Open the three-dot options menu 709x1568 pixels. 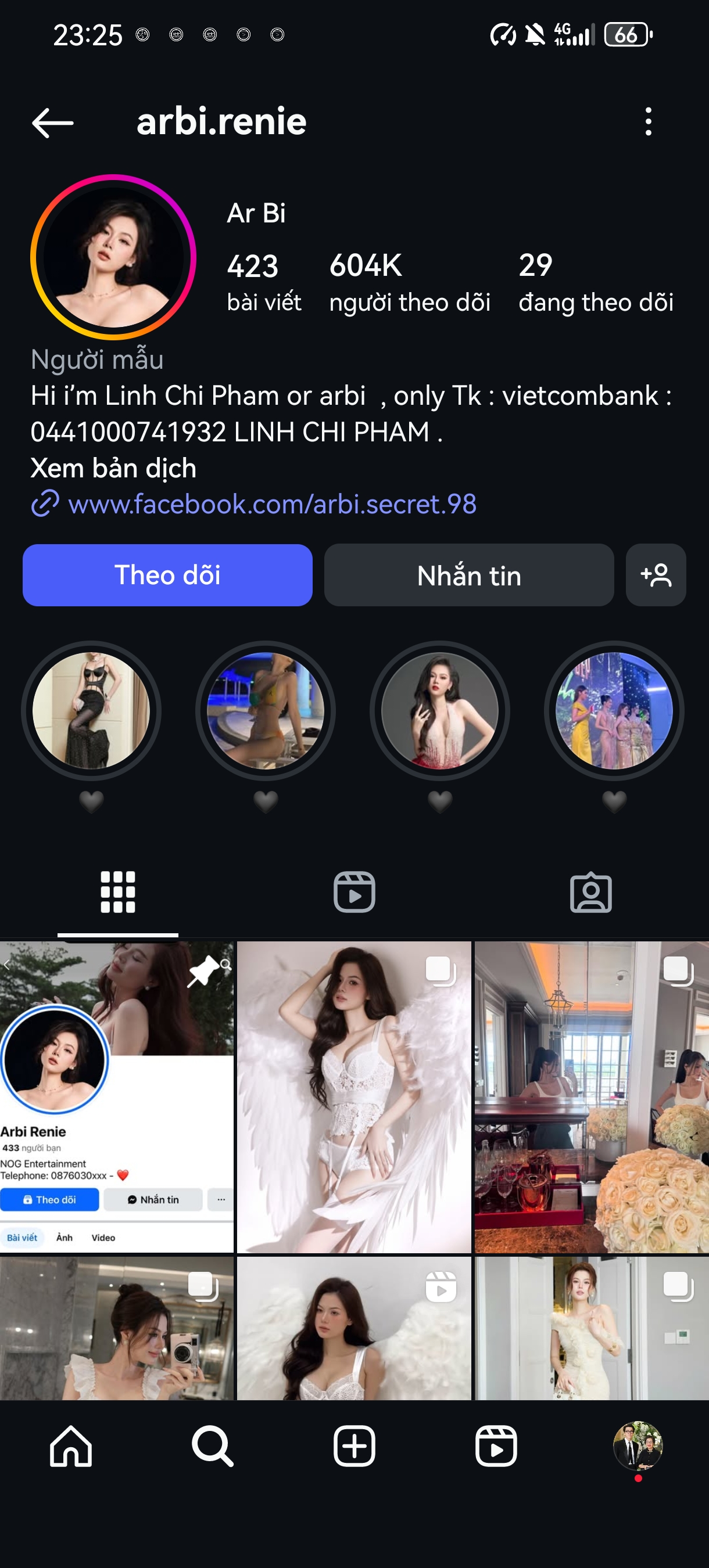pos(649,121)
